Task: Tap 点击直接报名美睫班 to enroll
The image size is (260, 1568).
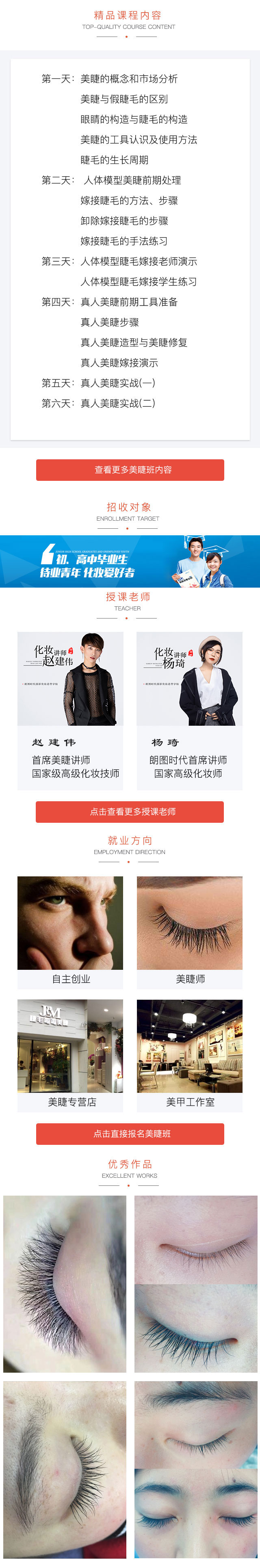Action: [130, 1133]
